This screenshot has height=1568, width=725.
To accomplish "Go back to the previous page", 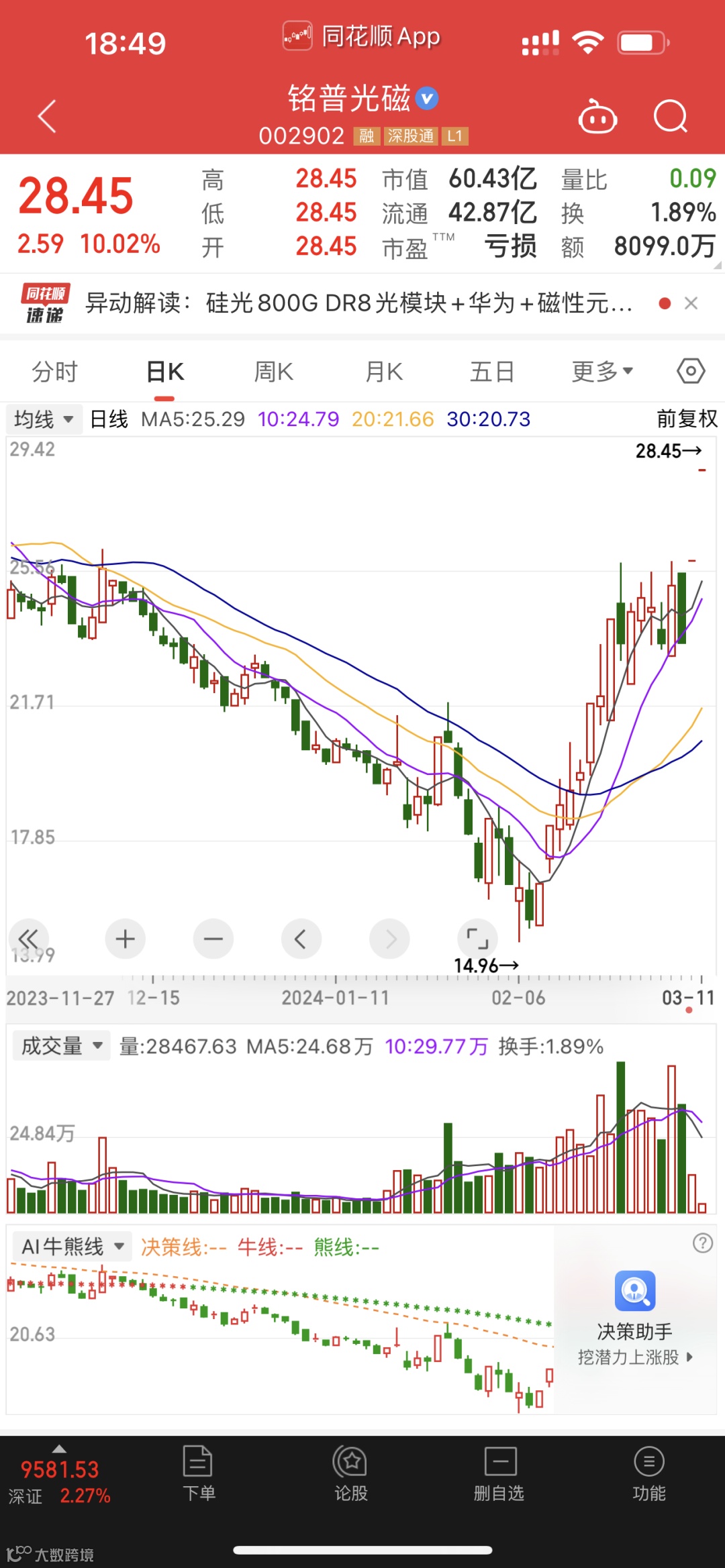I will [x=47, y=117].
